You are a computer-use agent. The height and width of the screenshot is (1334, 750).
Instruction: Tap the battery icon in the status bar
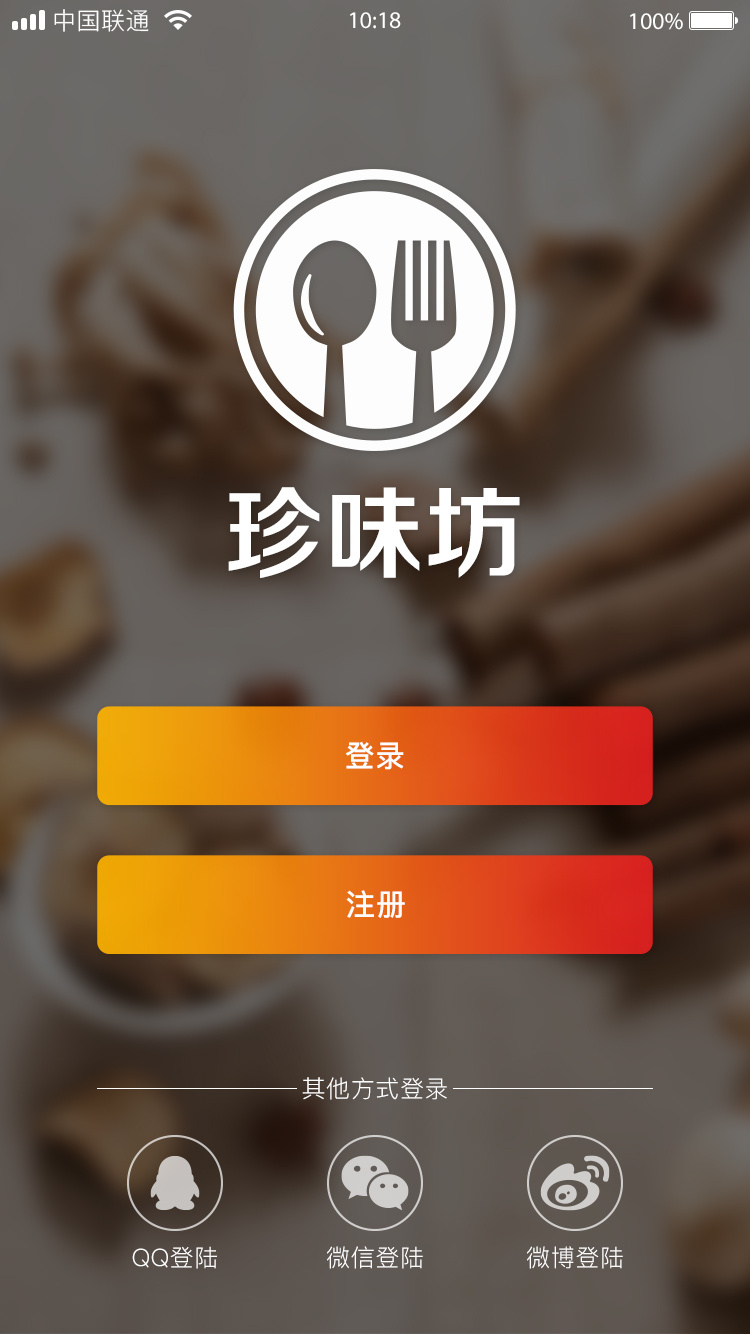click(712, 20)
